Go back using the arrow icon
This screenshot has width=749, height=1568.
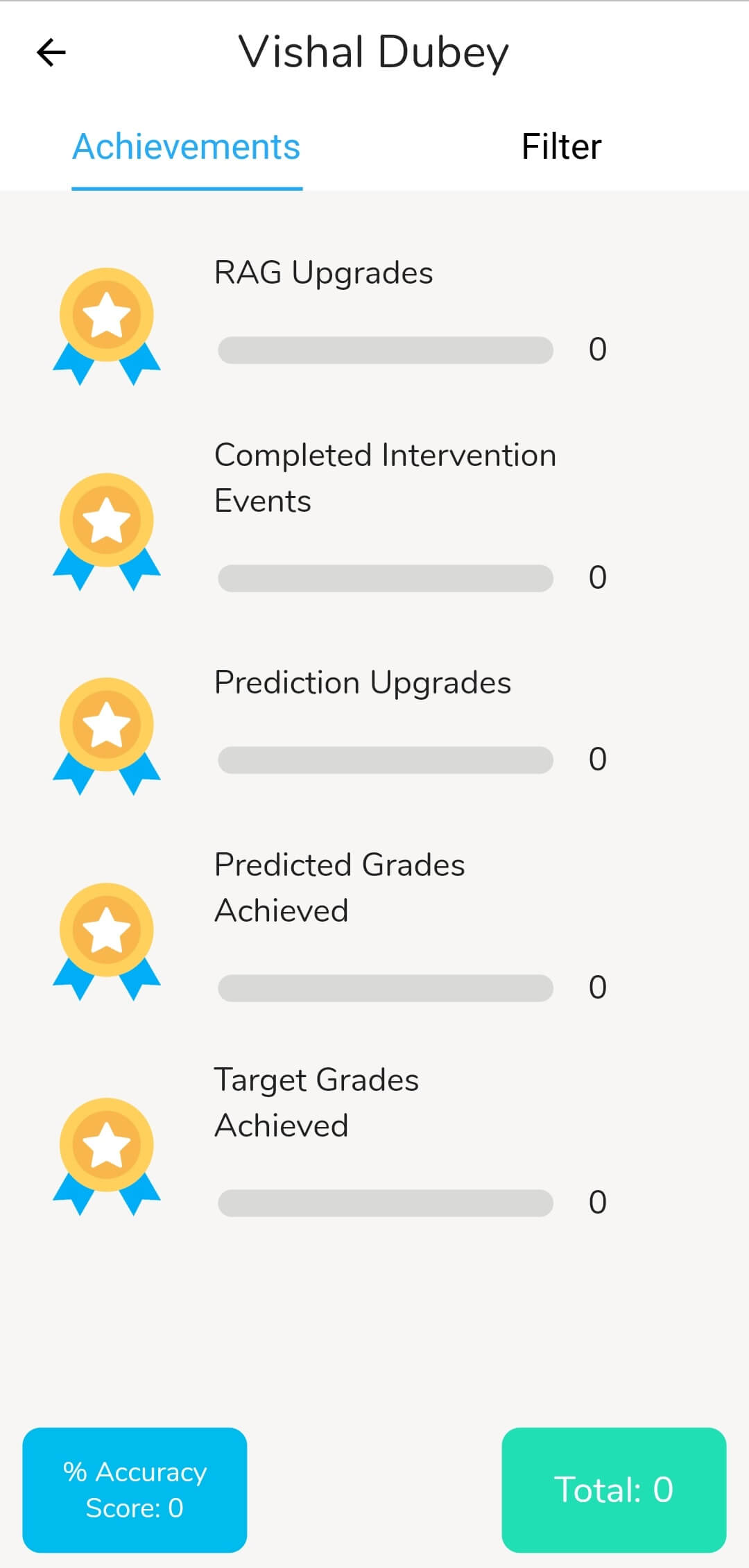51,52
